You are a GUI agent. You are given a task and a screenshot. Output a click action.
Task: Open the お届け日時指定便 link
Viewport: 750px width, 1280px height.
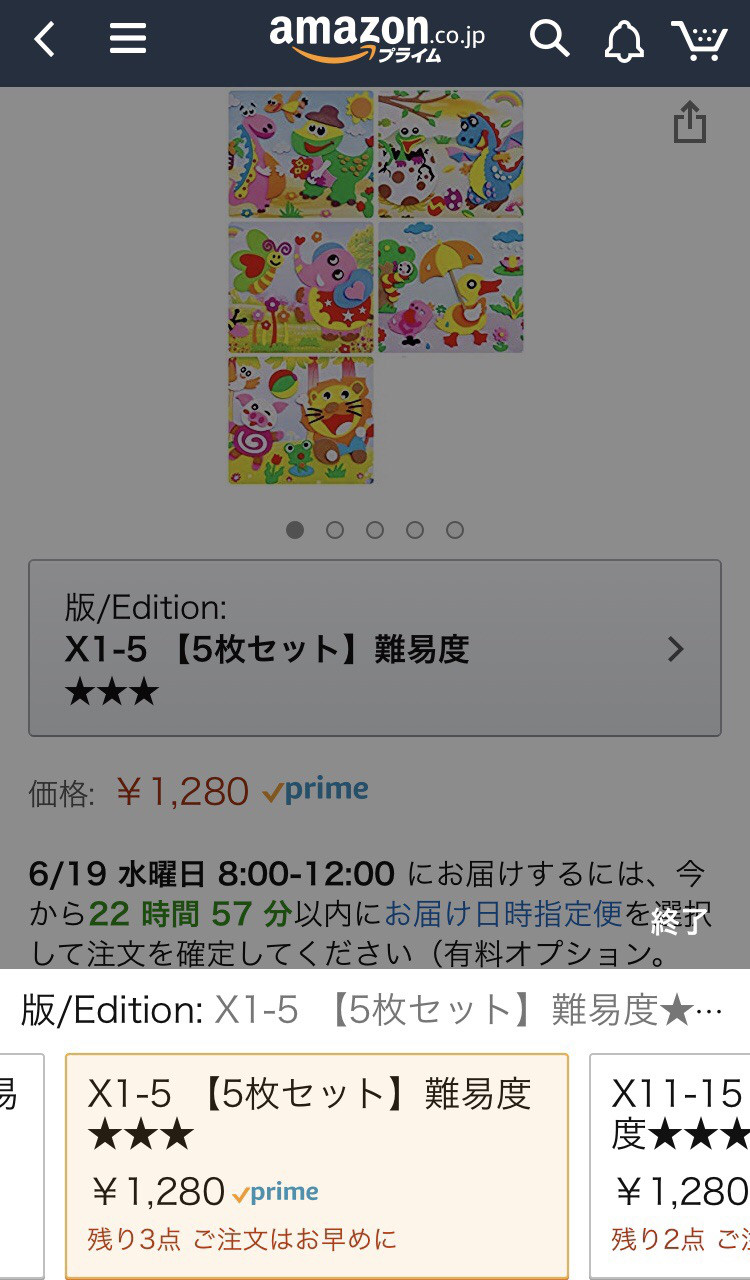(x=504, y=913)
